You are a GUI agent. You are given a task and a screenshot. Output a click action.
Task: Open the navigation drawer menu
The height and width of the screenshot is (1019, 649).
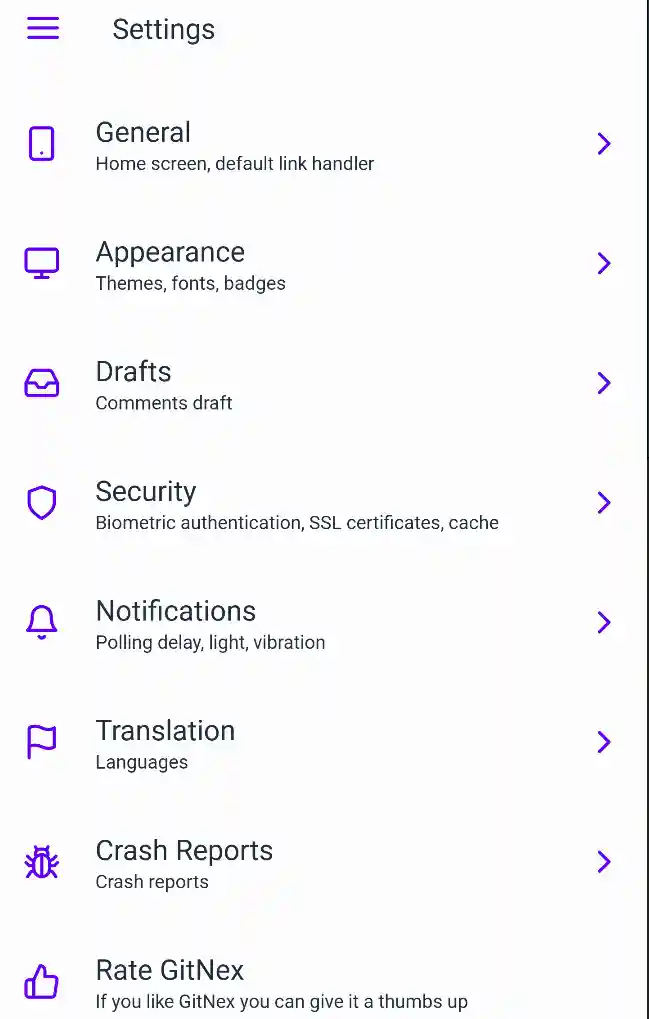point(43,29)
